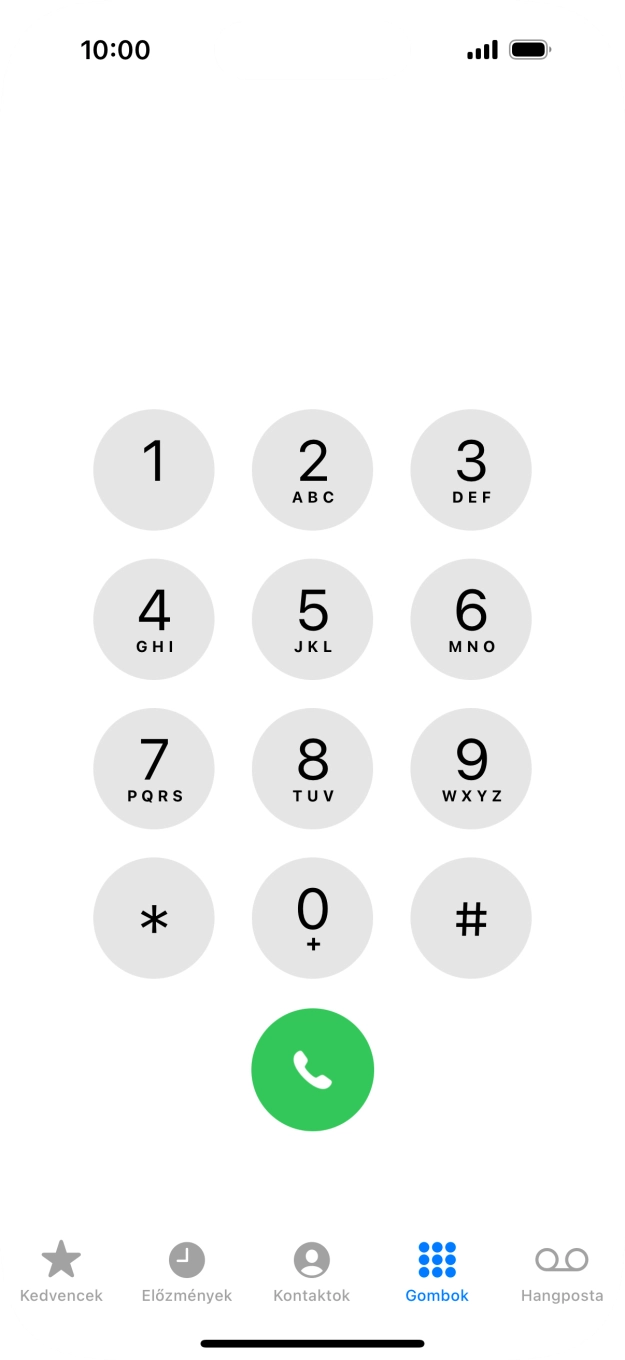Enter digit 0 on the keypad
The width and height of the screenshot is (625, 1360).
tap(312, 918)
